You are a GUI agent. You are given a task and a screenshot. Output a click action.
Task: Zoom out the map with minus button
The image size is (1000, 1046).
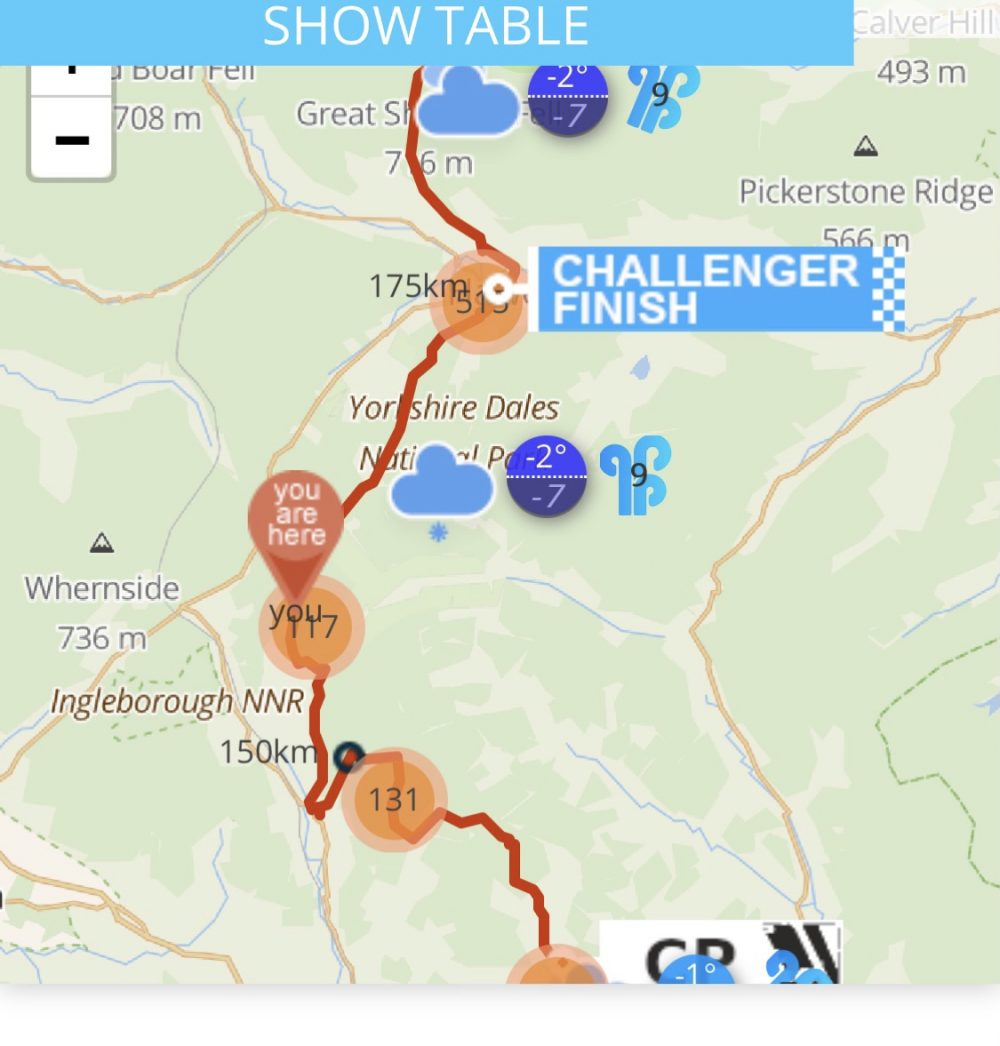71,139
